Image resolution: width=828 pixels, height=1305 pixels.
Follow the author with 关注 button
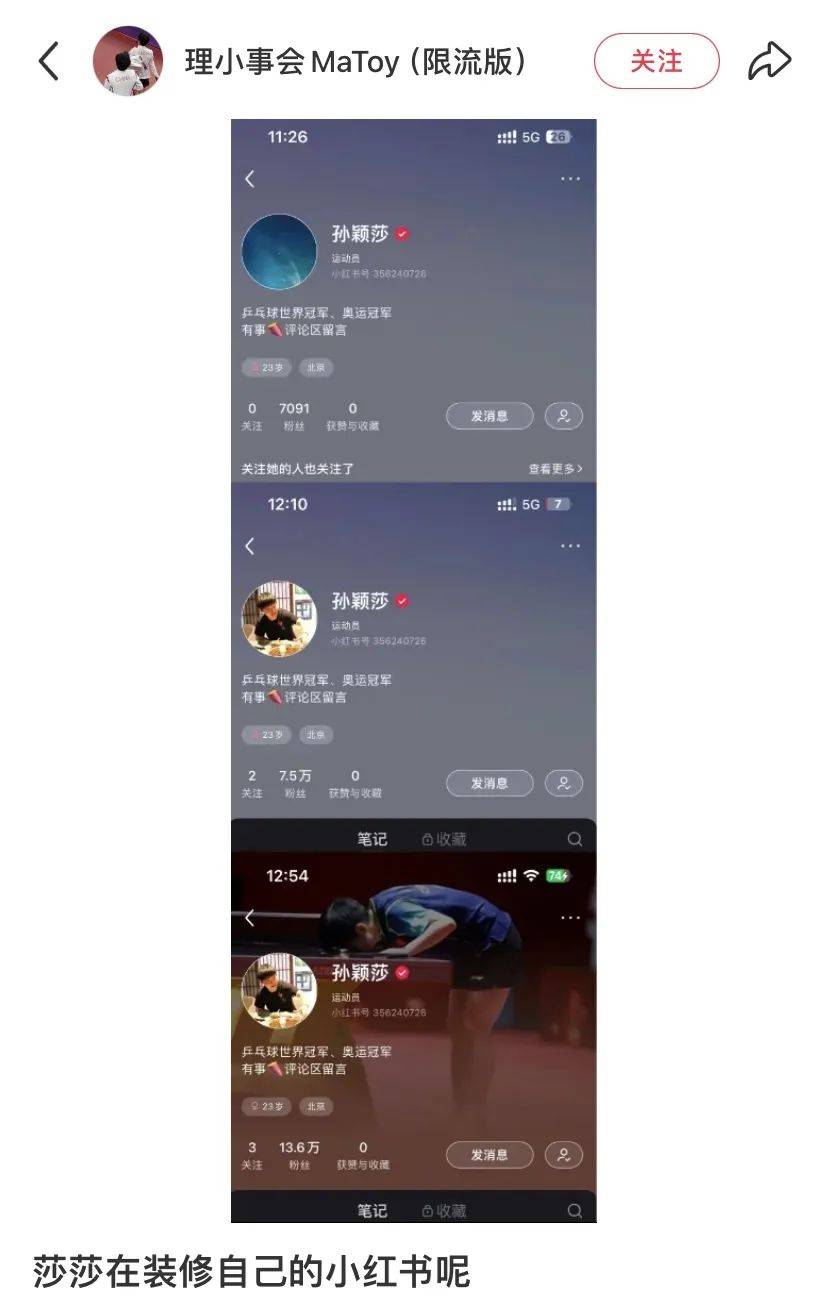tap(656, 61)
